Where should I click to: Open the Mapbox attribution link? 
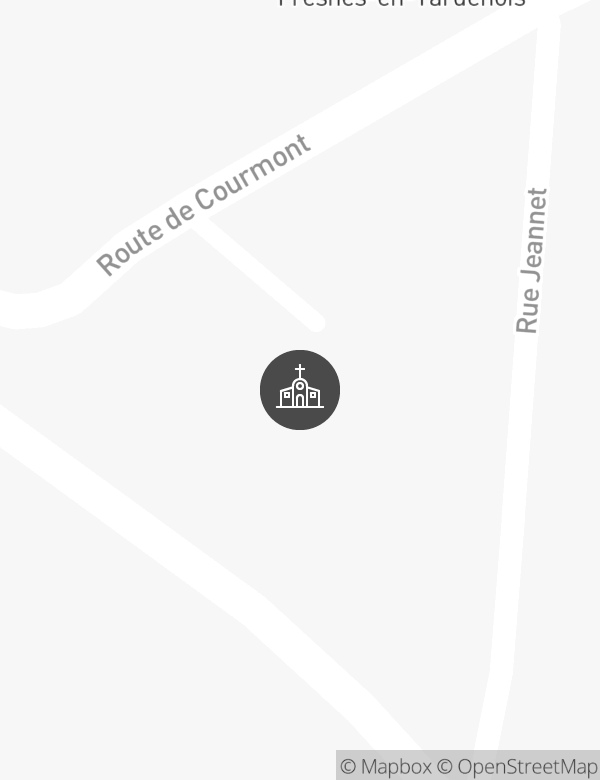pyautogui.click(x=386, y=767)
